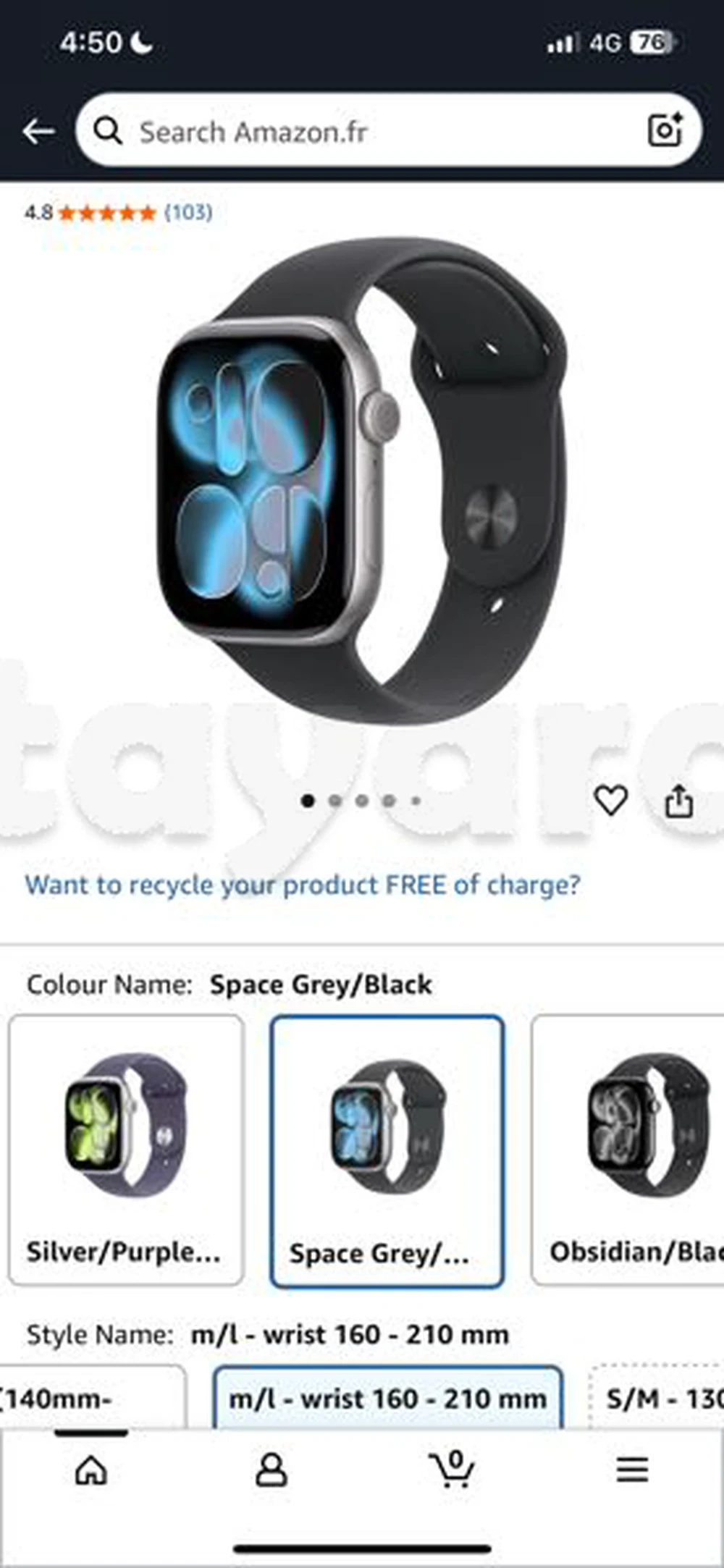Tap the Search Amazon.fr field
This screenshot has height=1568, width=724.
point(362,132)
